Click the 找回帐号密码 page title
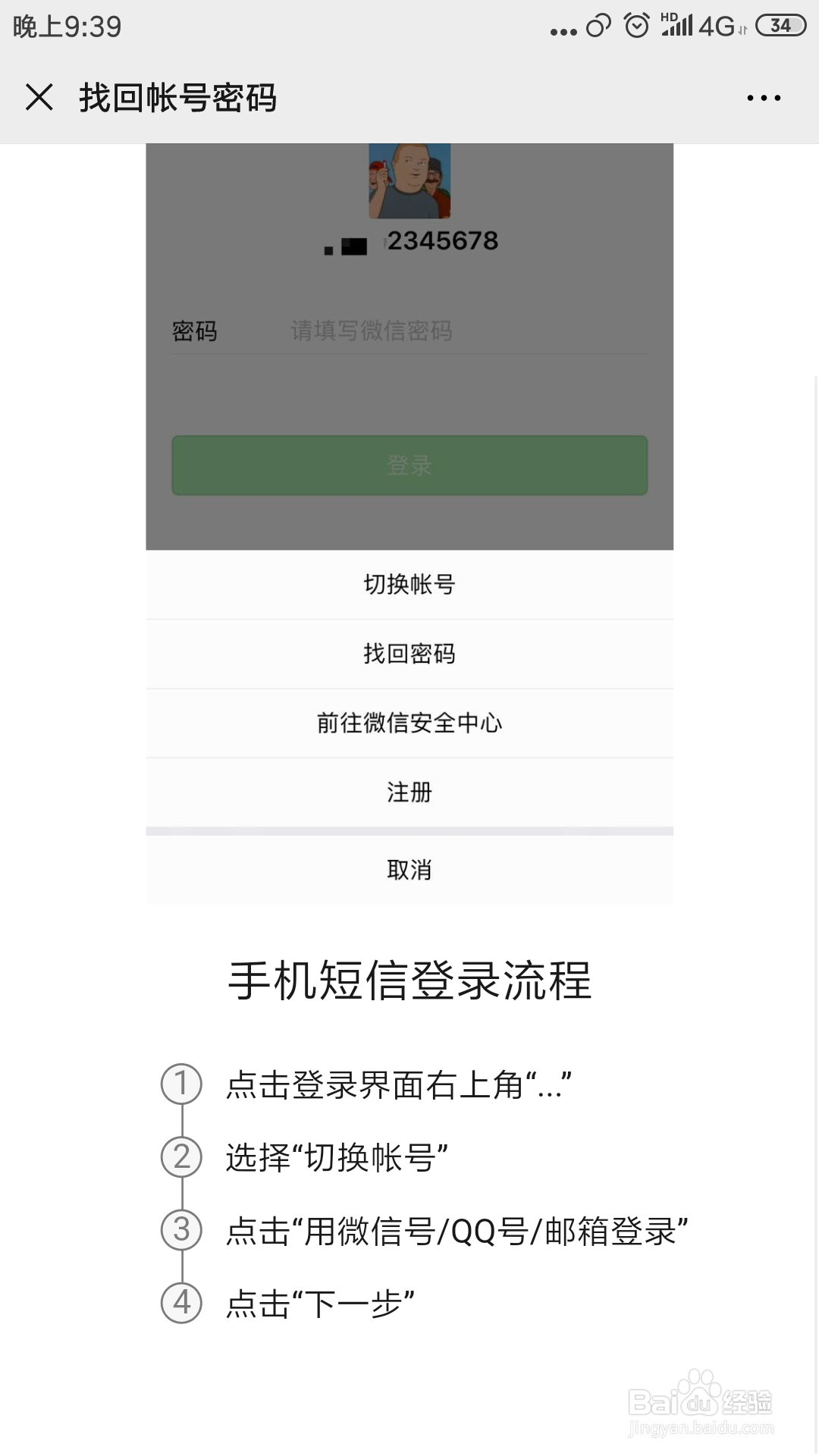 [180, 97]
